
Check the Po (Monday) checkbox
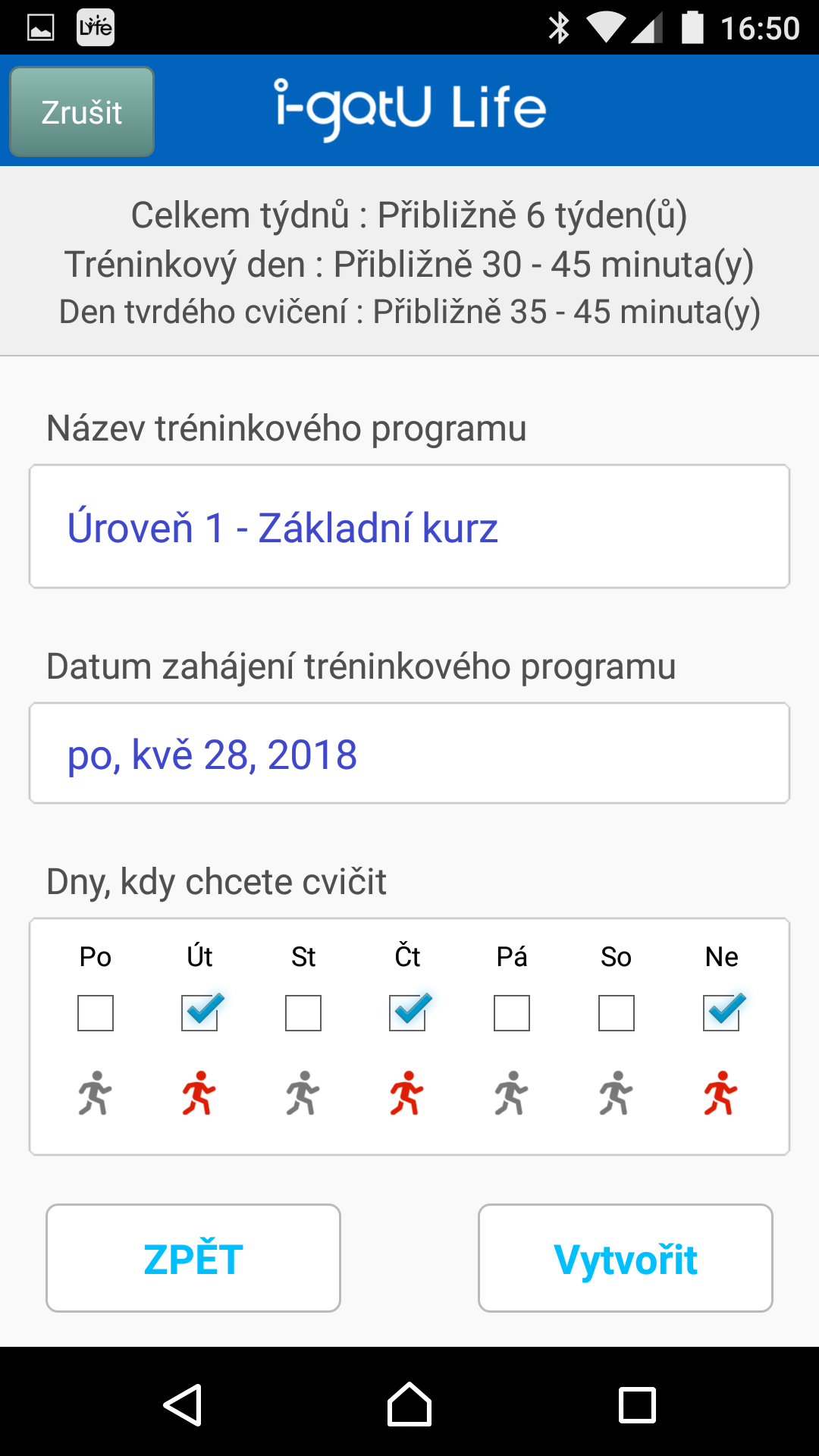[x=96, y=1013]
